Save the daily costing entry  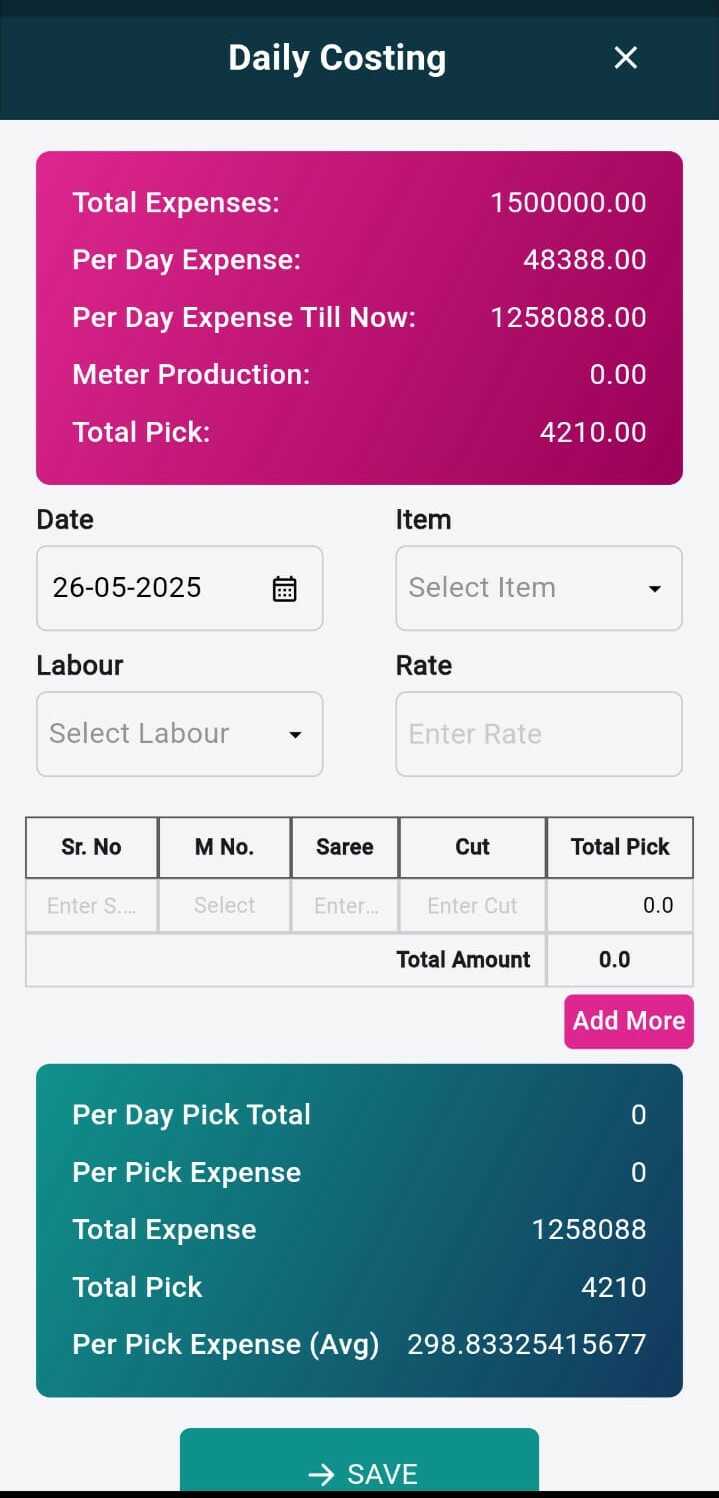click(360, 1470)
